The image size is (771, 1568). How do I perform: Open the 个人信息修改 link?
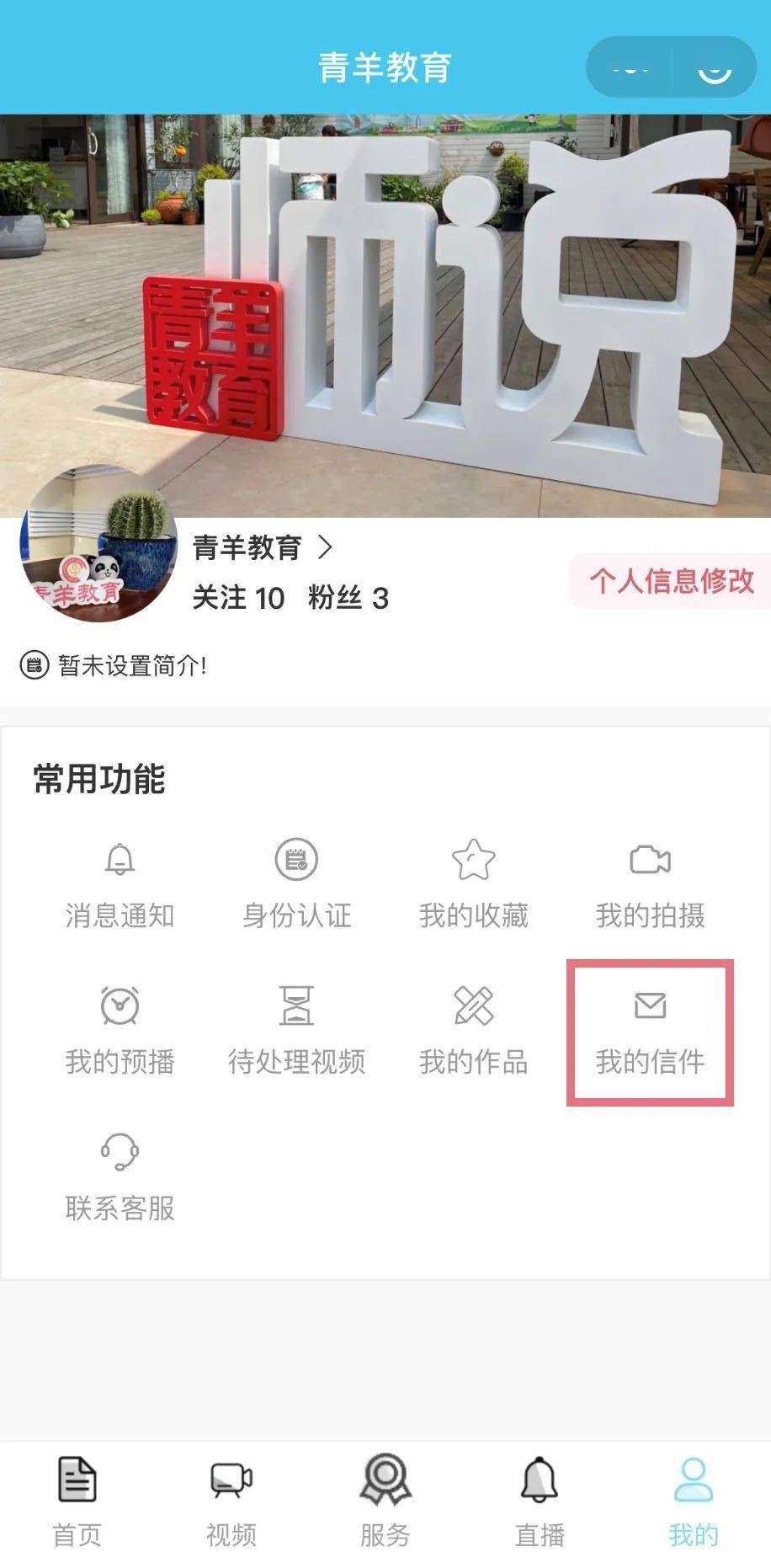pos(670,581)
